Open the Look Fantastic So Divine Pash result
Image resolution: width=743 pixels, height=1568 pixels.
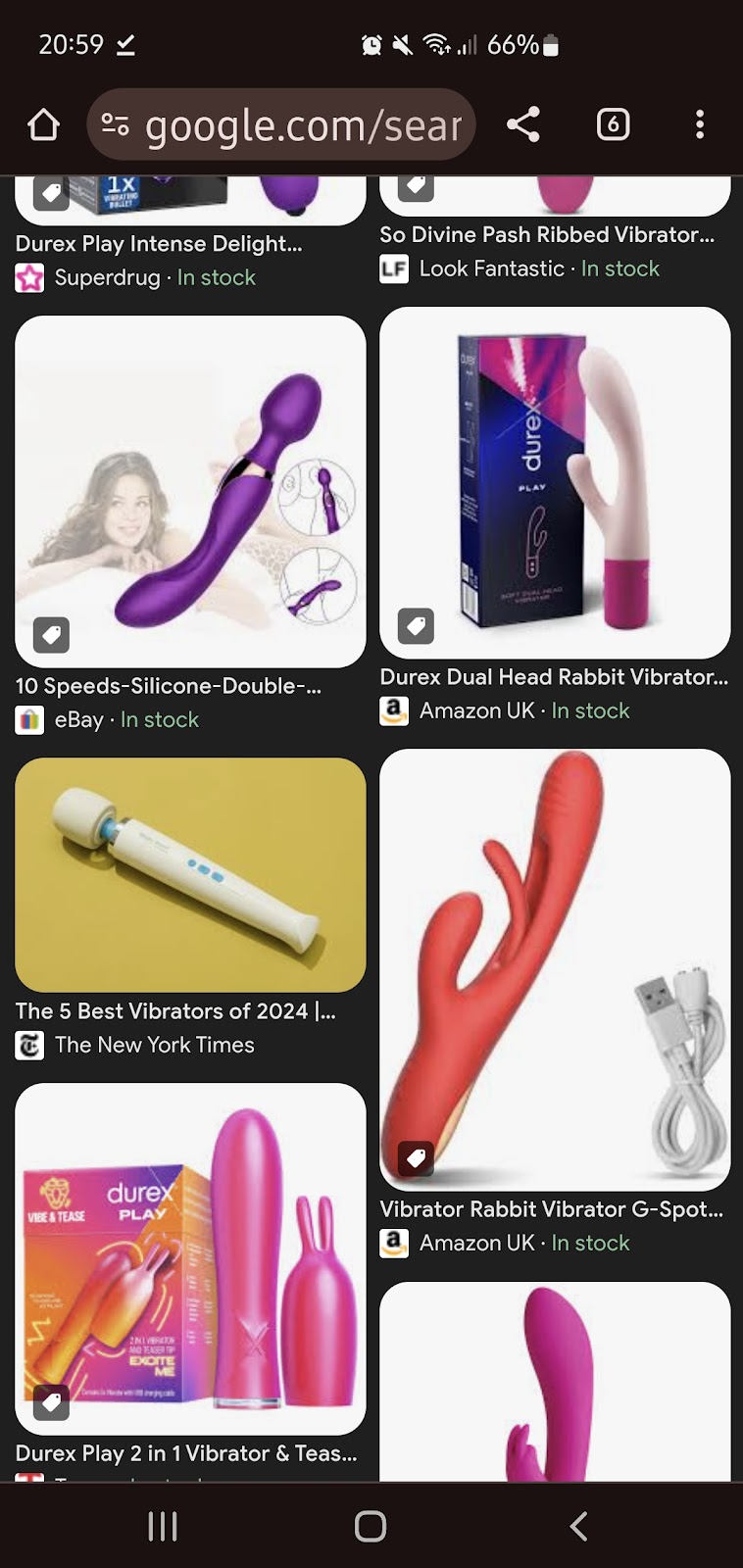[x=547, y=235]
